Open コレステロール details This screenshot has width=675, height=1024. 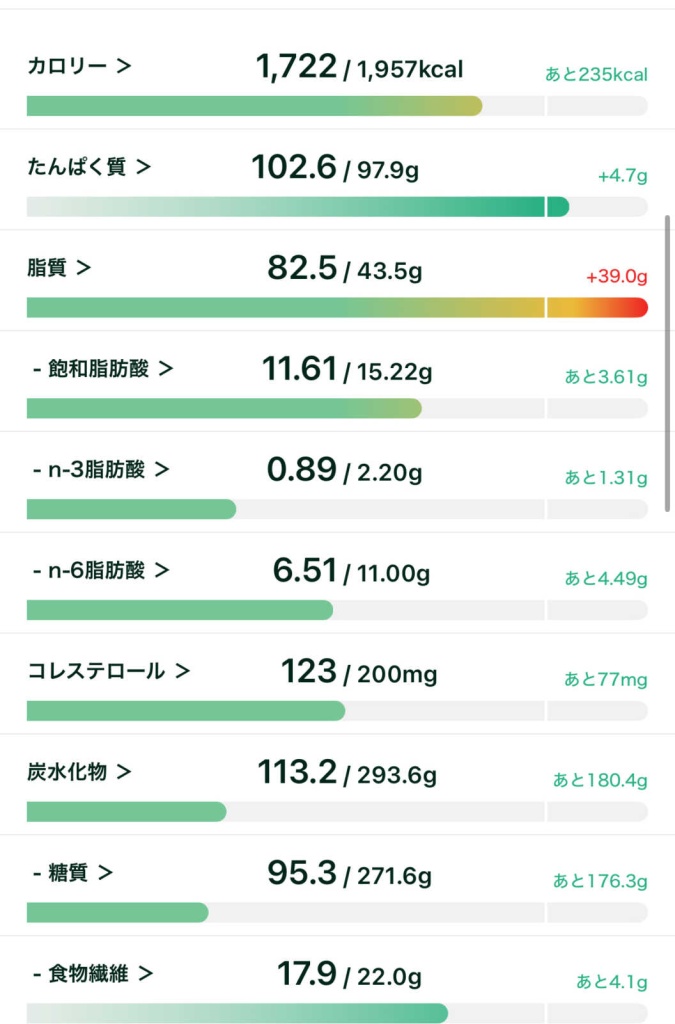click(108, 672)
